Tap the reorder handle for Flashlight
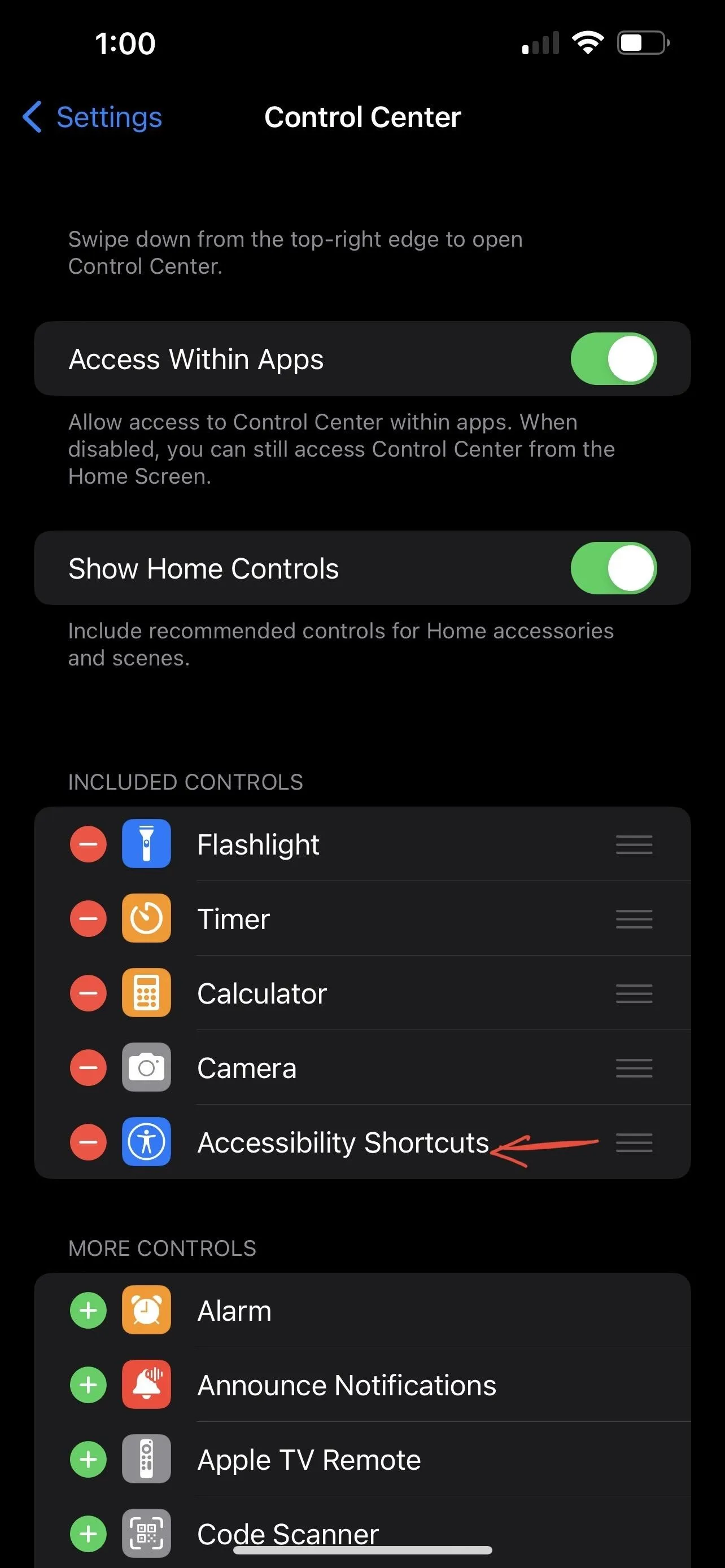The height and width of the screenshot is (1568, 725). pos(634,844)
